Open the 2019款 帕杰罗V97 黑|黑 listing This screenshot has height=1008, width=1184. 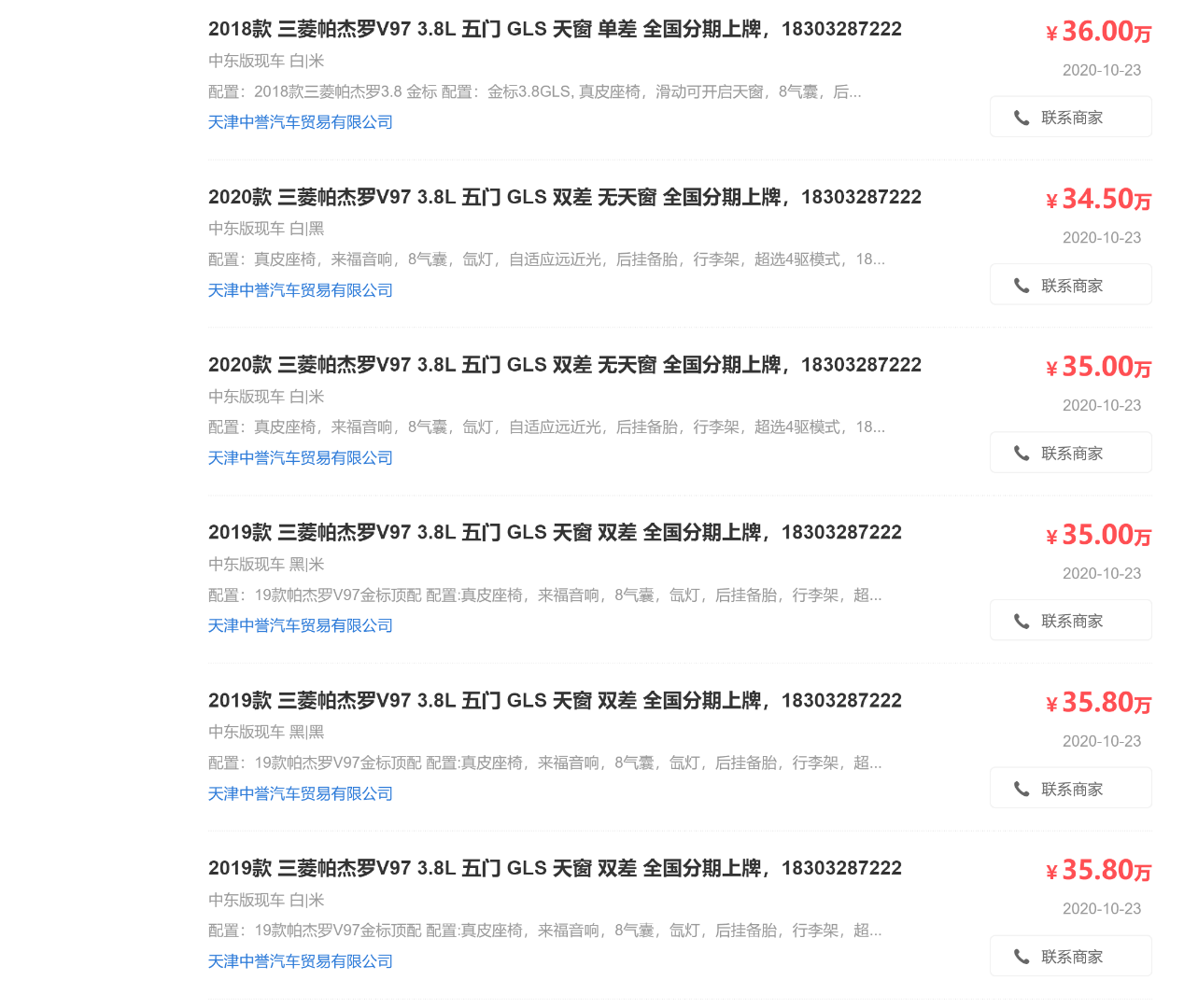(x=555, y=701)
